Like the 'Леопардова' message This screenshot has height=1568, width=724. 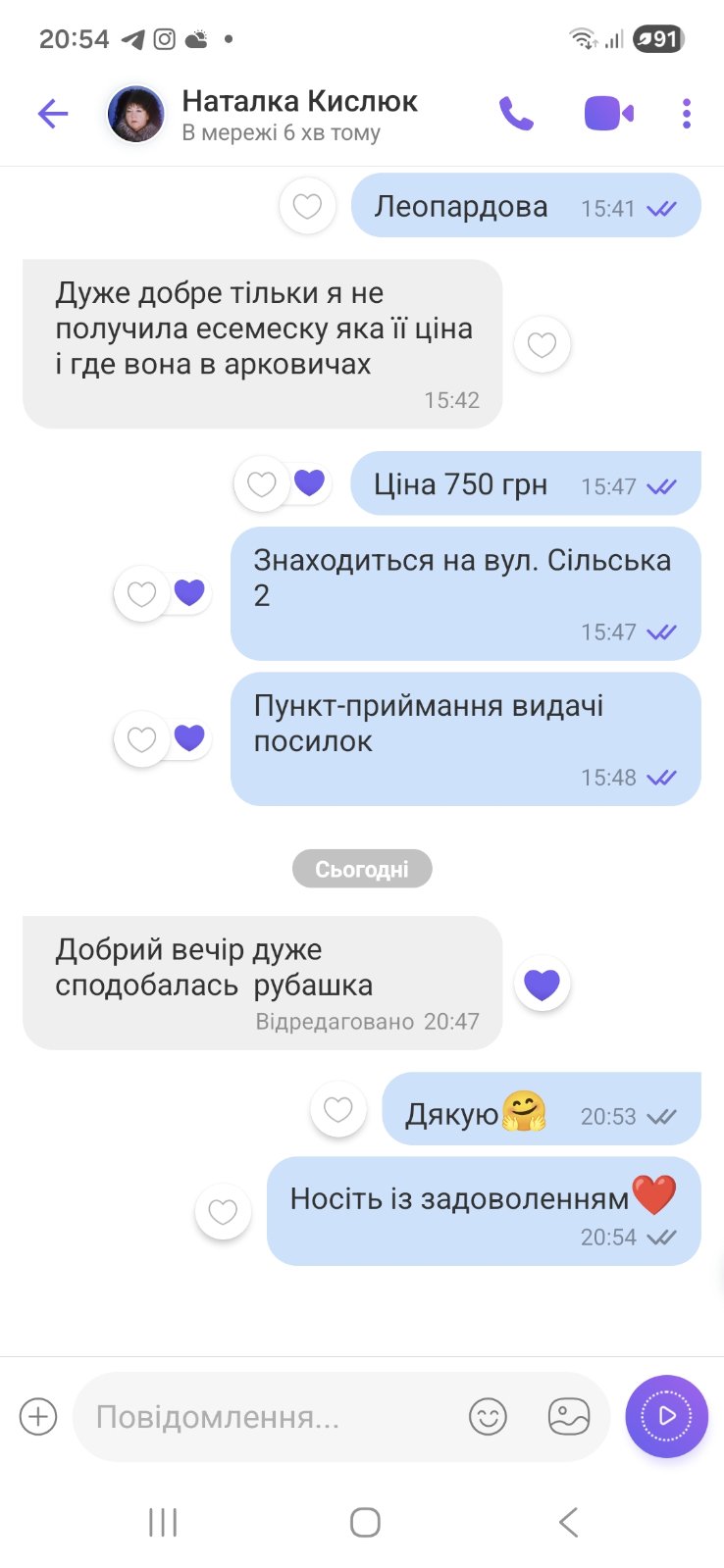307,206
